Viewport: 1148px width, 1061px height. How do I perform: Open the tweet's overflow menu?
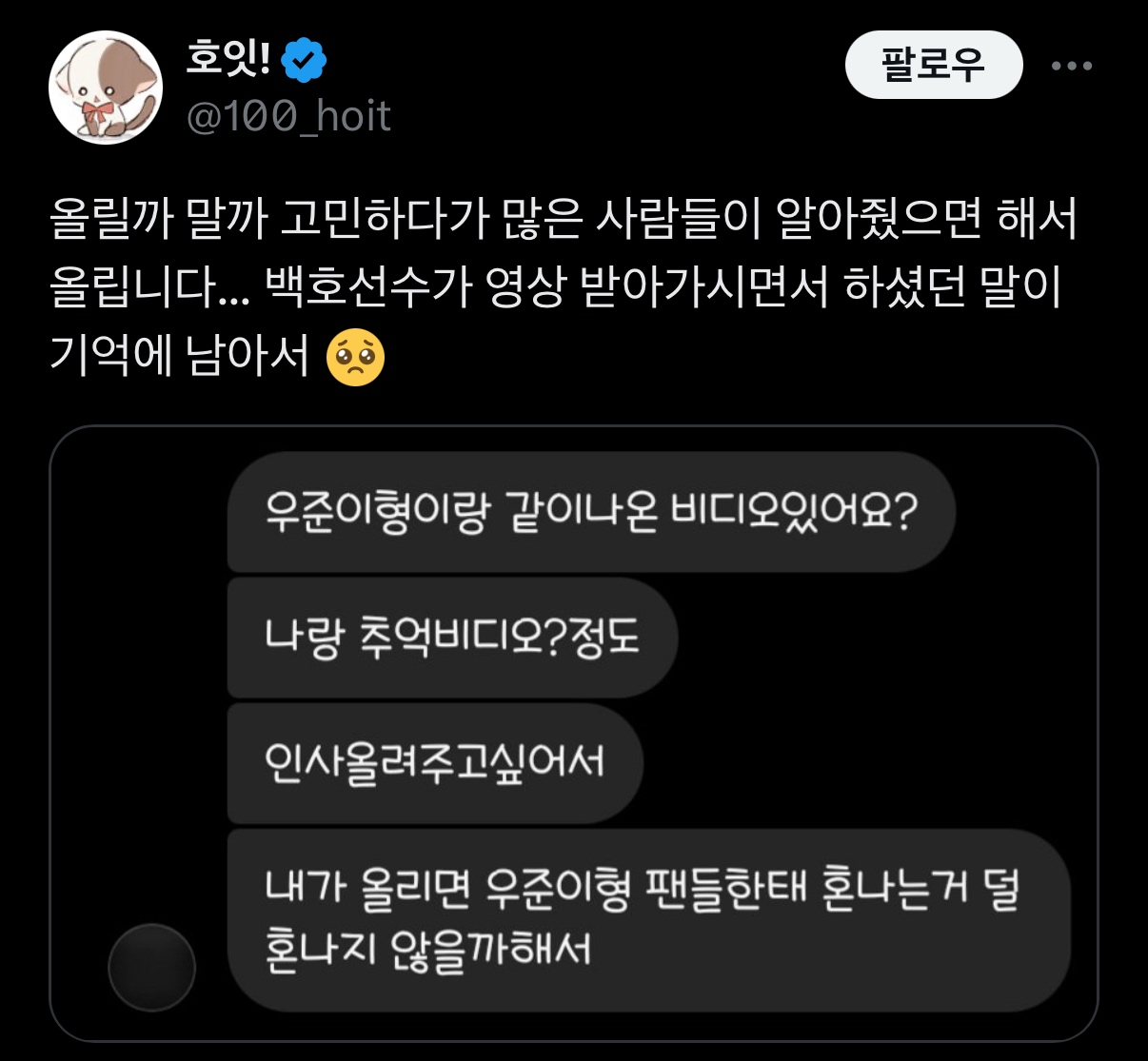[x=1072, y=66]
